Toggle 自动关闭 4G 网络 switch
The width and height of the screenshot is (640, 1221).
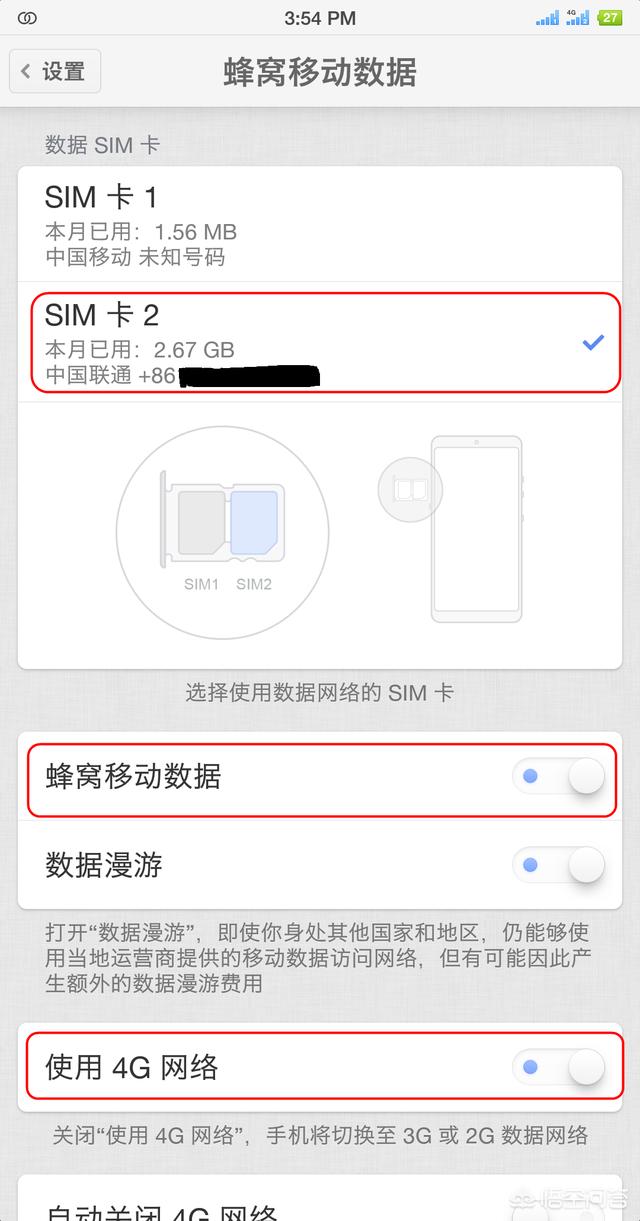tap(559, 1213)
